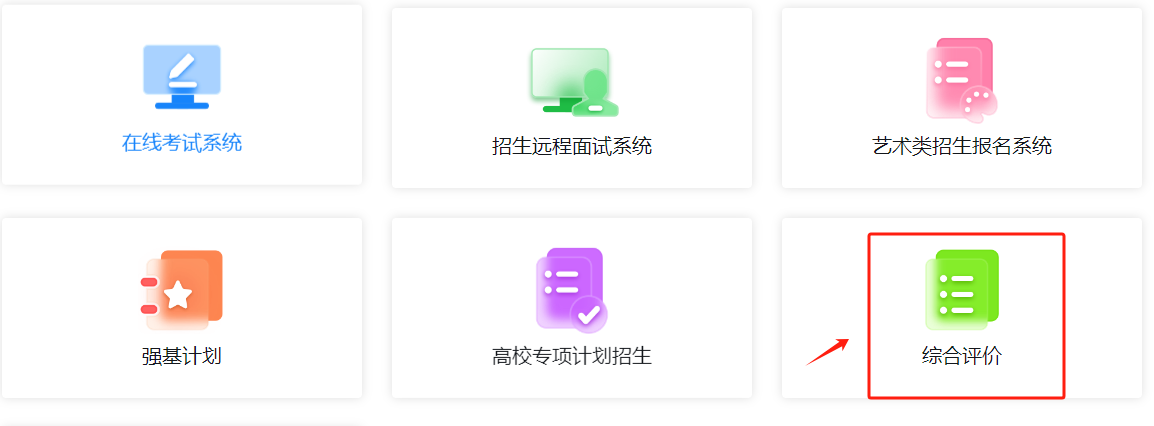Open the 在线考试系统 card
This screenshot has width=1154, height=426.
click(x=182, y=100)
